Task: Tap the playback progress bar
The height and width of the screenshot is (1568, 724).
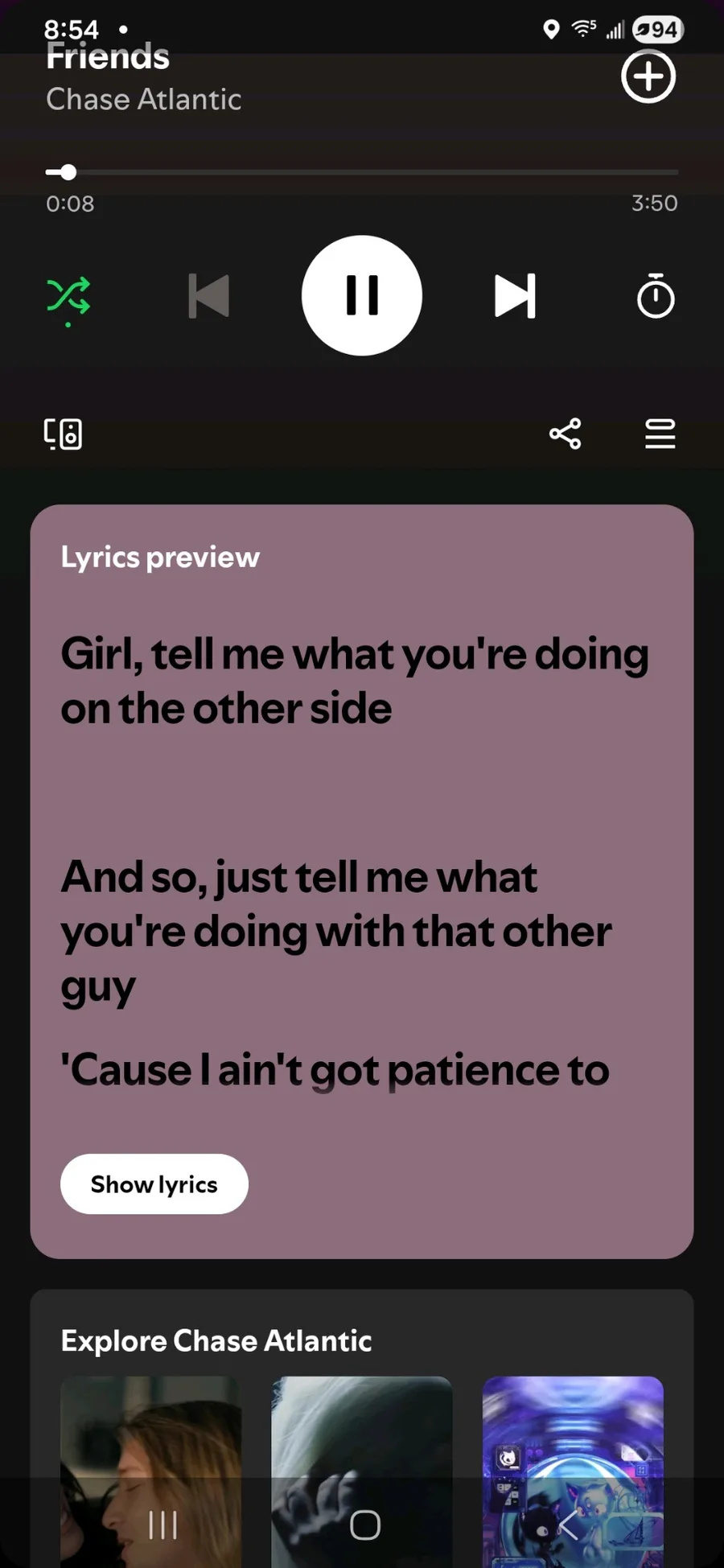Action: [x=362, y=172]
